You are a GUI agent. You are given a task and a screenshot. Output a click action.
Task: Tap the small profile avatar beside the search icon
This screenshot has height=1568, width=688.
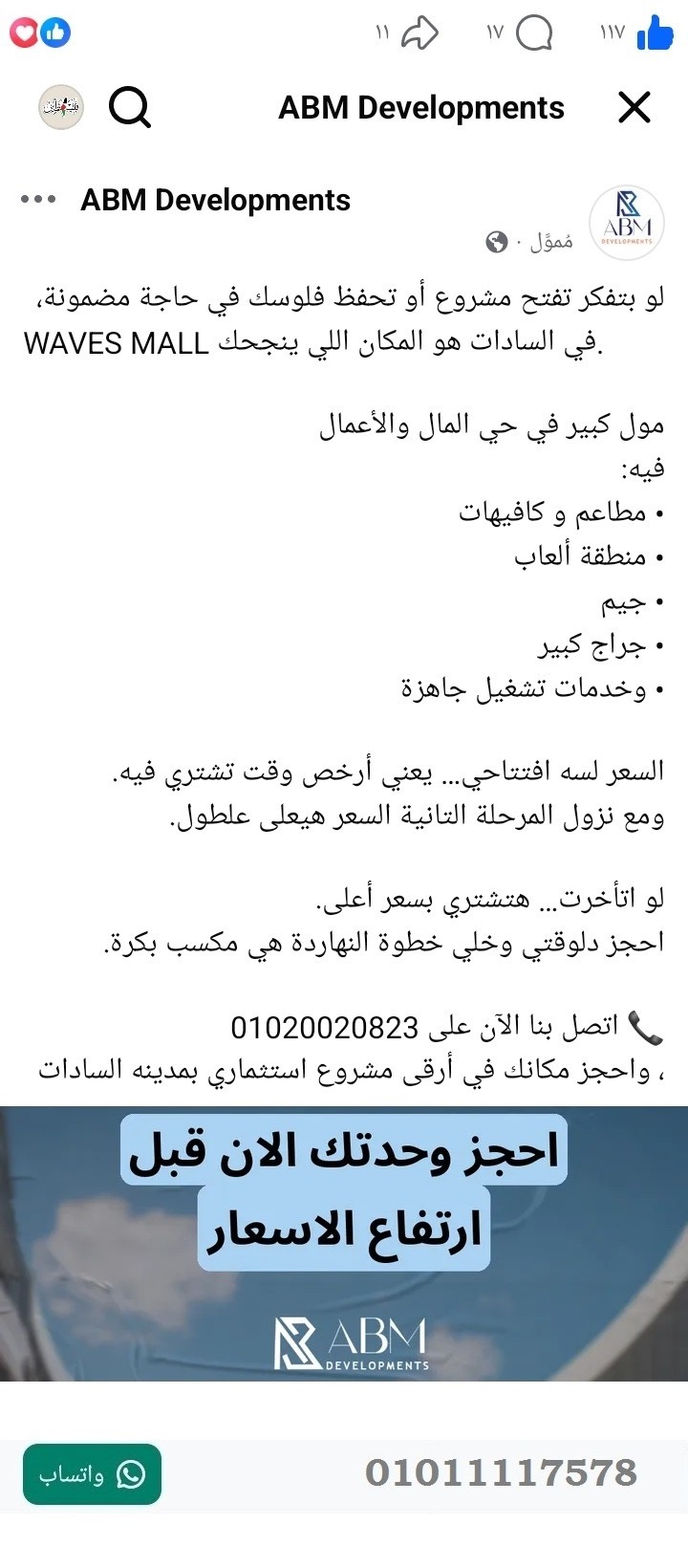(x=60, y=106)
